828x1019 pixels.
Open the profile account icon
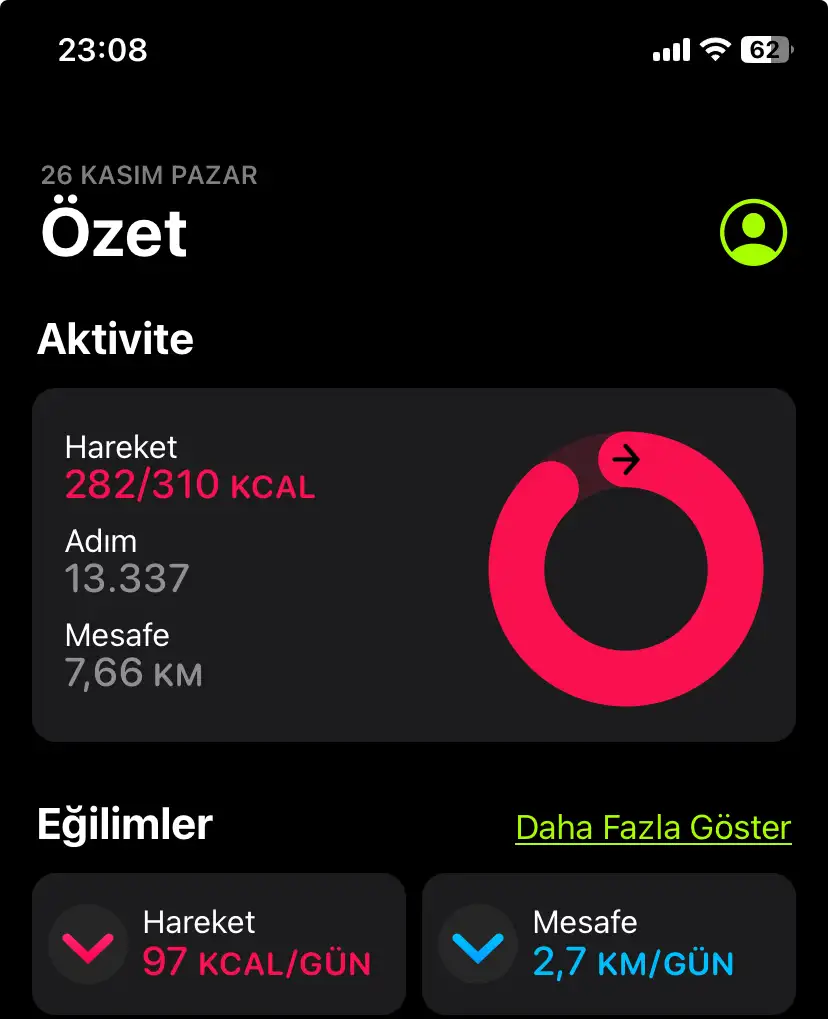753,233
